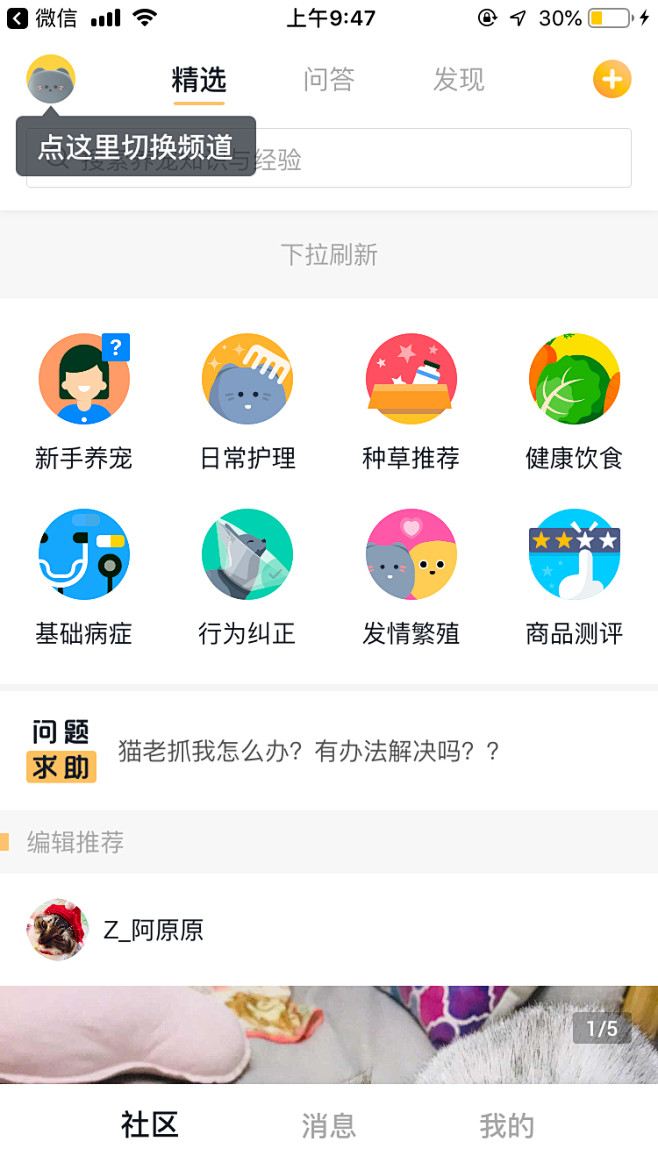658x1170 pixels.
Task: View Z_阿原原's profile
Action: click(58, 930)
